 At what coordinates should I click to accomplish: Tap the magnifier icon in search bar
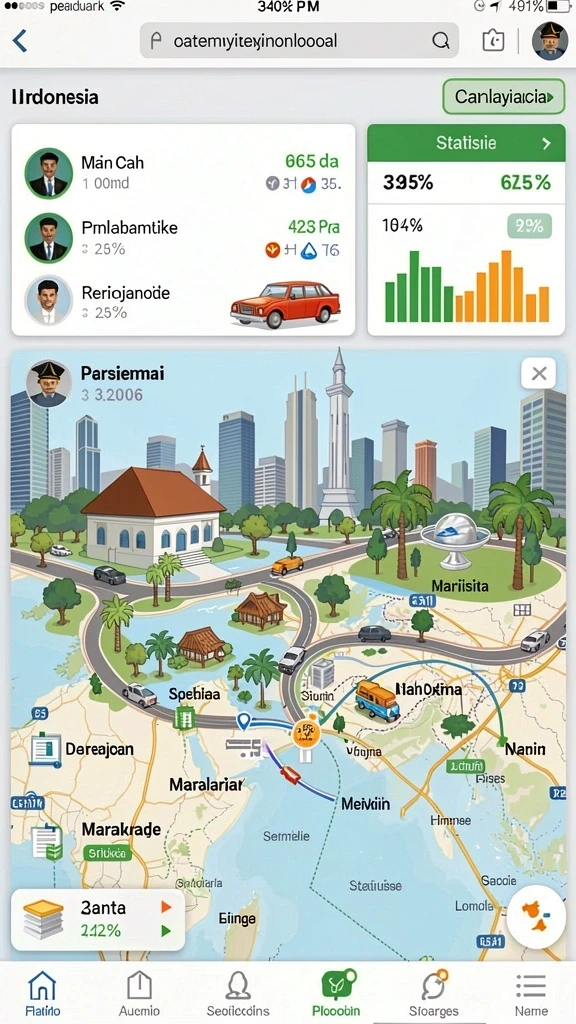click(x=441, y=41)
